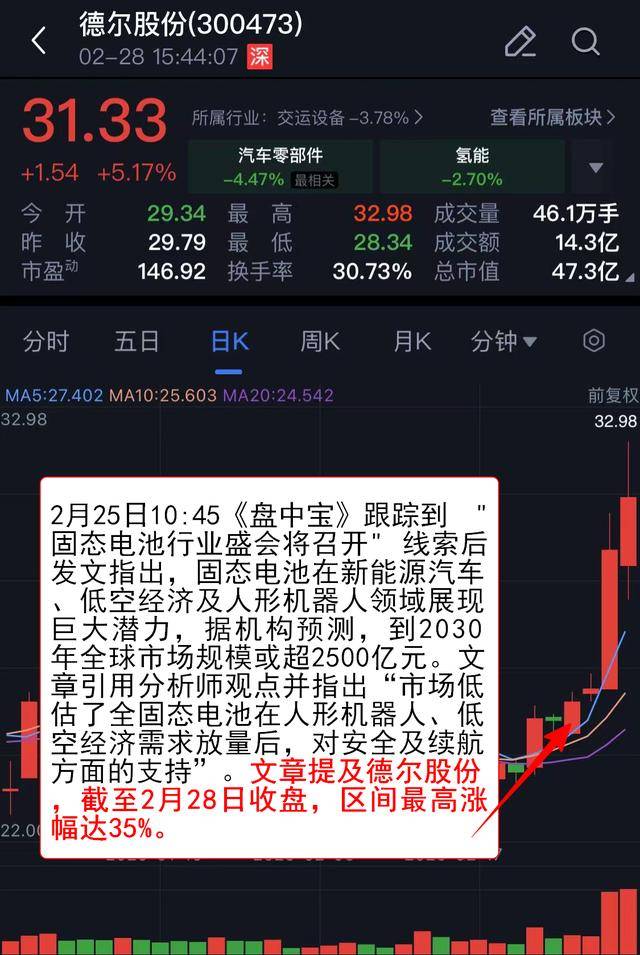Tap the pencil edit icon
The height and width of the screenshot is (955, 640).
click(x=520, y=42)
